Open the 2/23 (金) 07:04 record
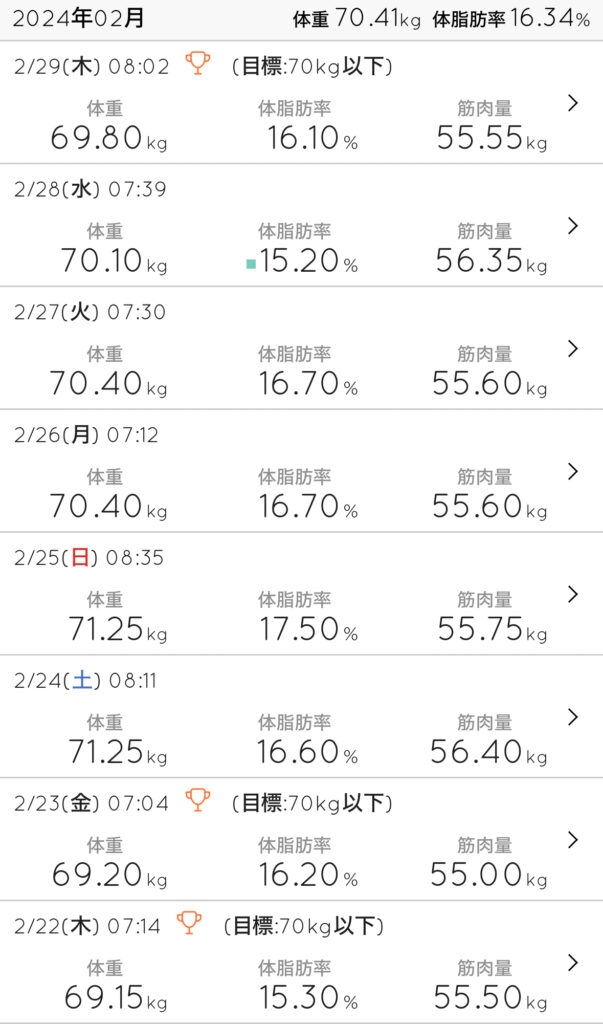603x1024 pixels. 572,841
